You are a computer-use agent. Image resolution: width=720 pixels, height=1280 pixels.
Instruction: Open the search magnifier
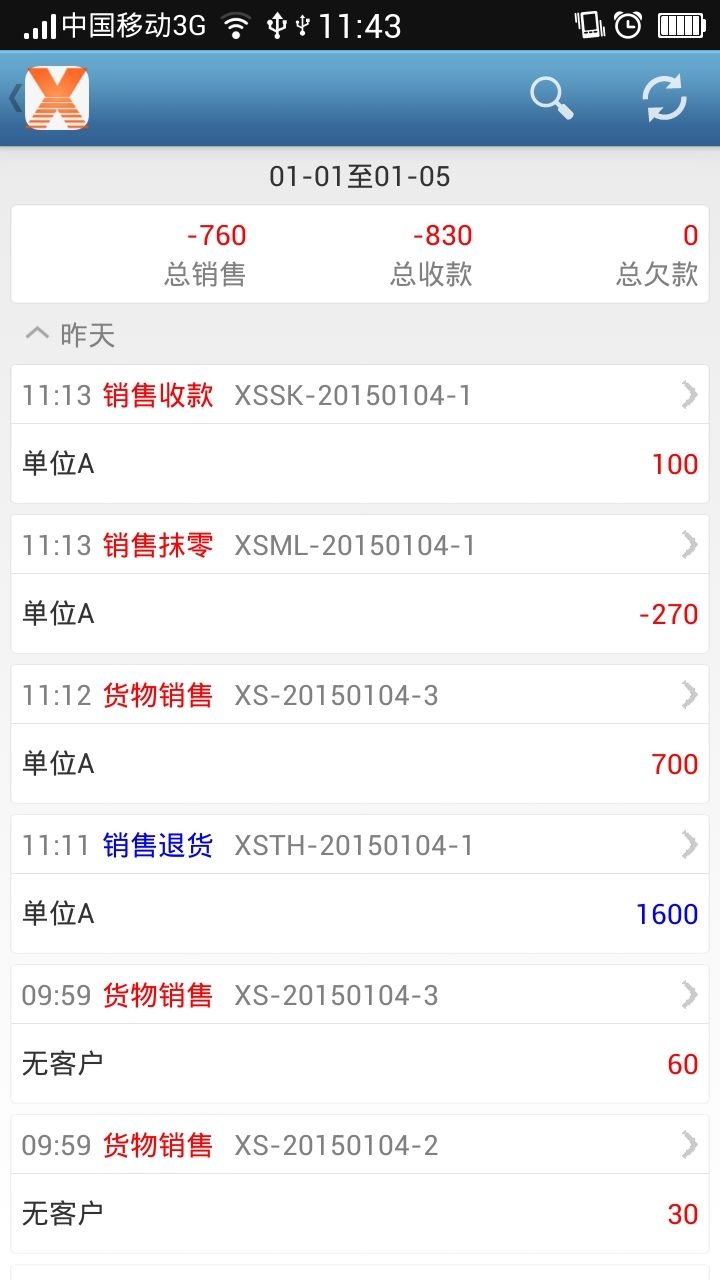(x=551, y=98)
